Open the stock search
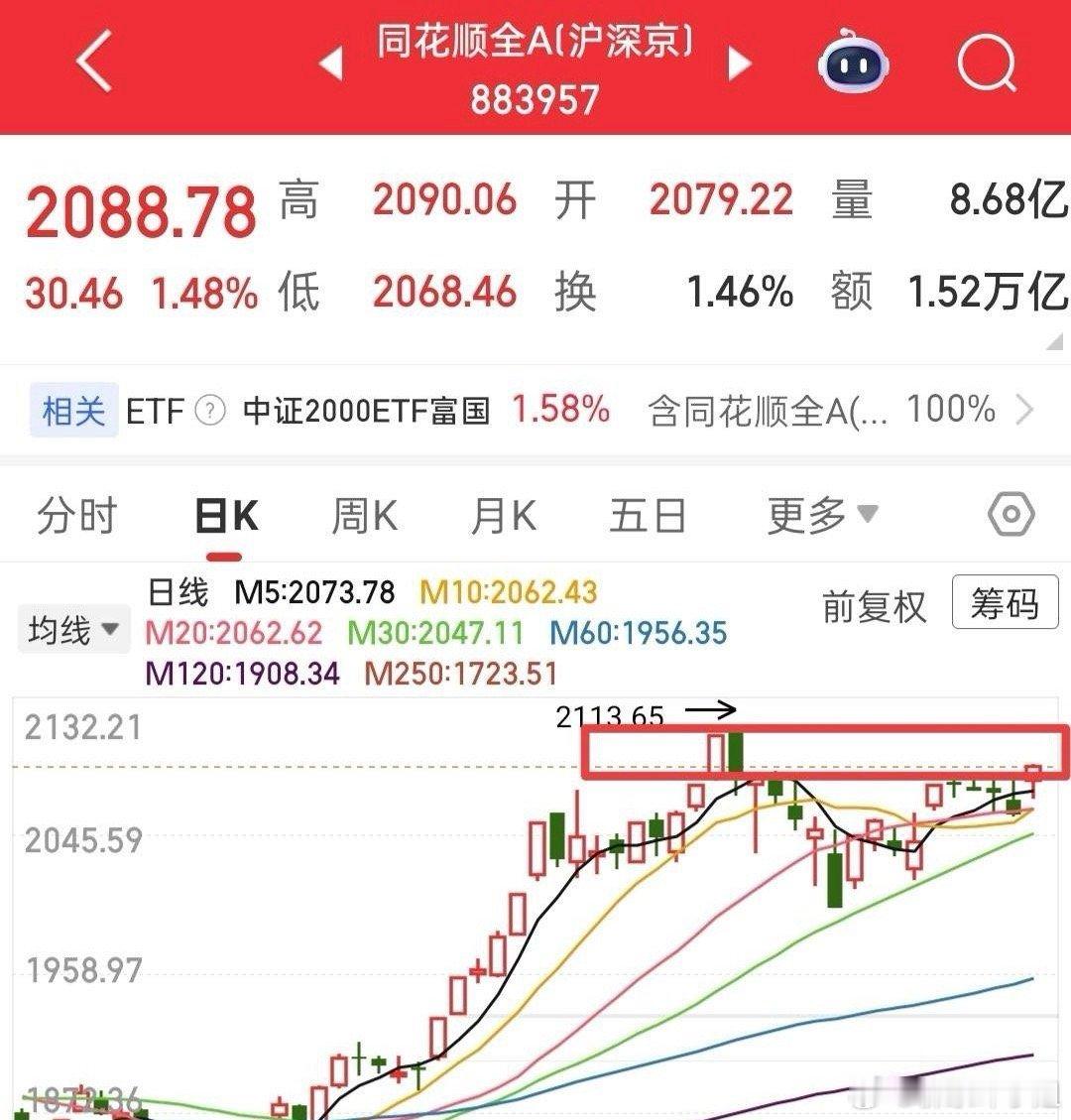The width and height of the screenshot is (1071, 1120). pyautogui.click(x=987, y=62)
